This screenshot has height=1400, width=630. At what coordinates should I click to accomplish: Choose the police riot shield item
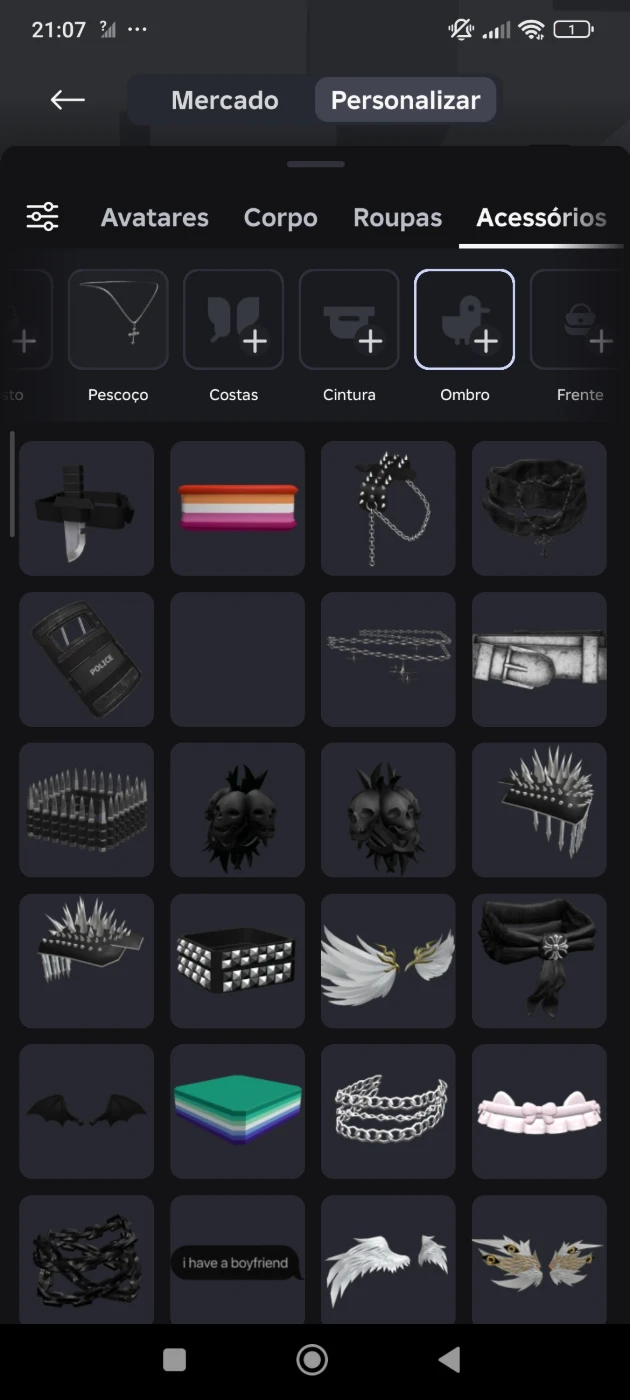coord(86,659)
